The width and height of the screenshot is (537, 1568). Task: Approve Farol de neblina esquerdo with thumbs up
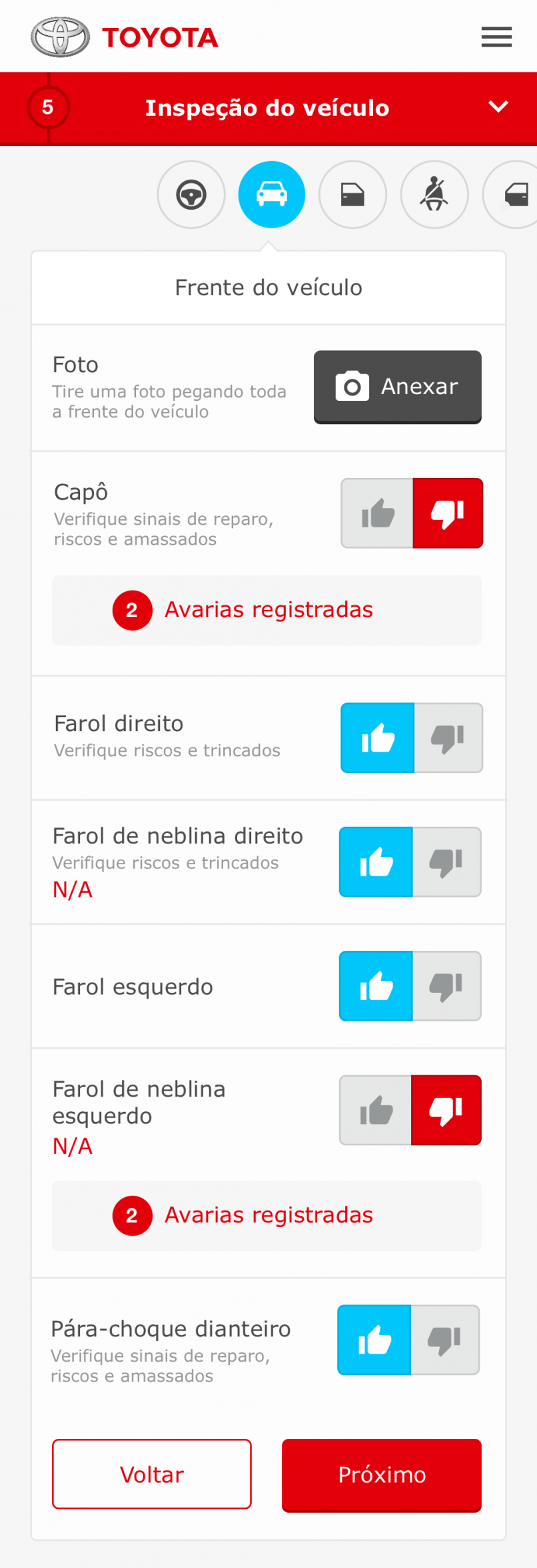tap(374, 1110)
